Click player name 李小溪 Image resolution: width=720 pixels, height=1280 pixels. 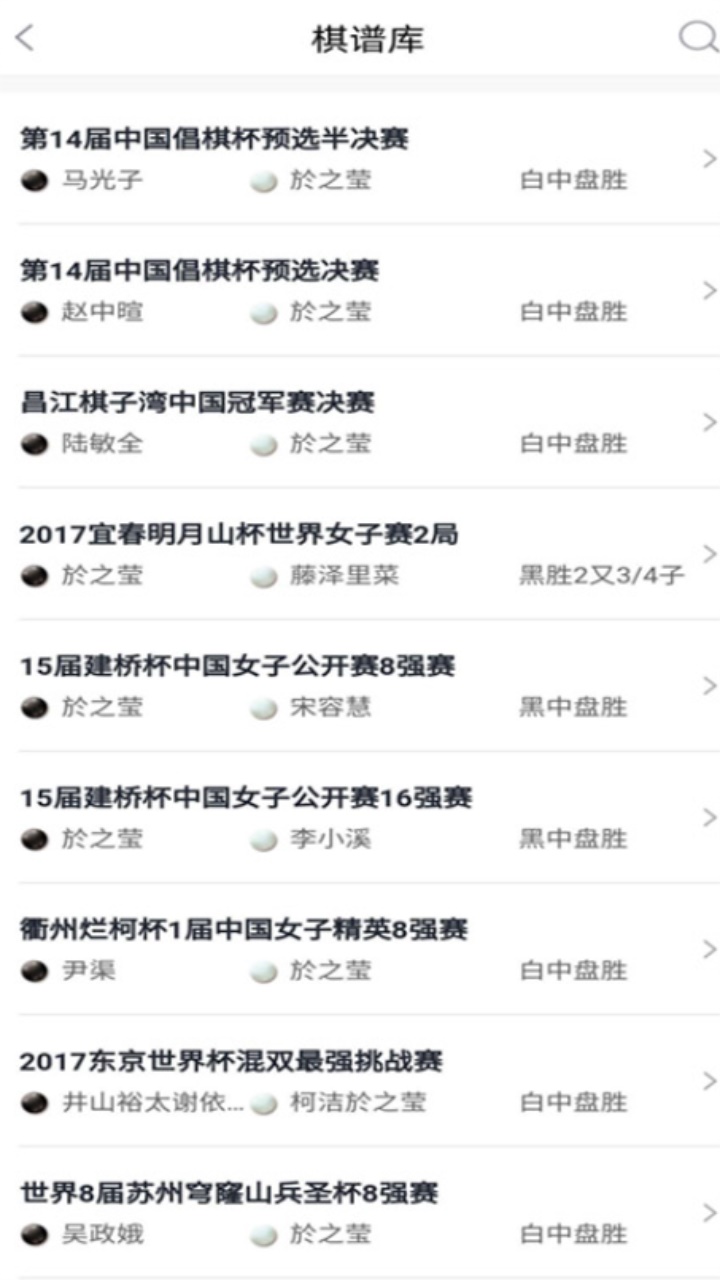[x=322, y=840]
